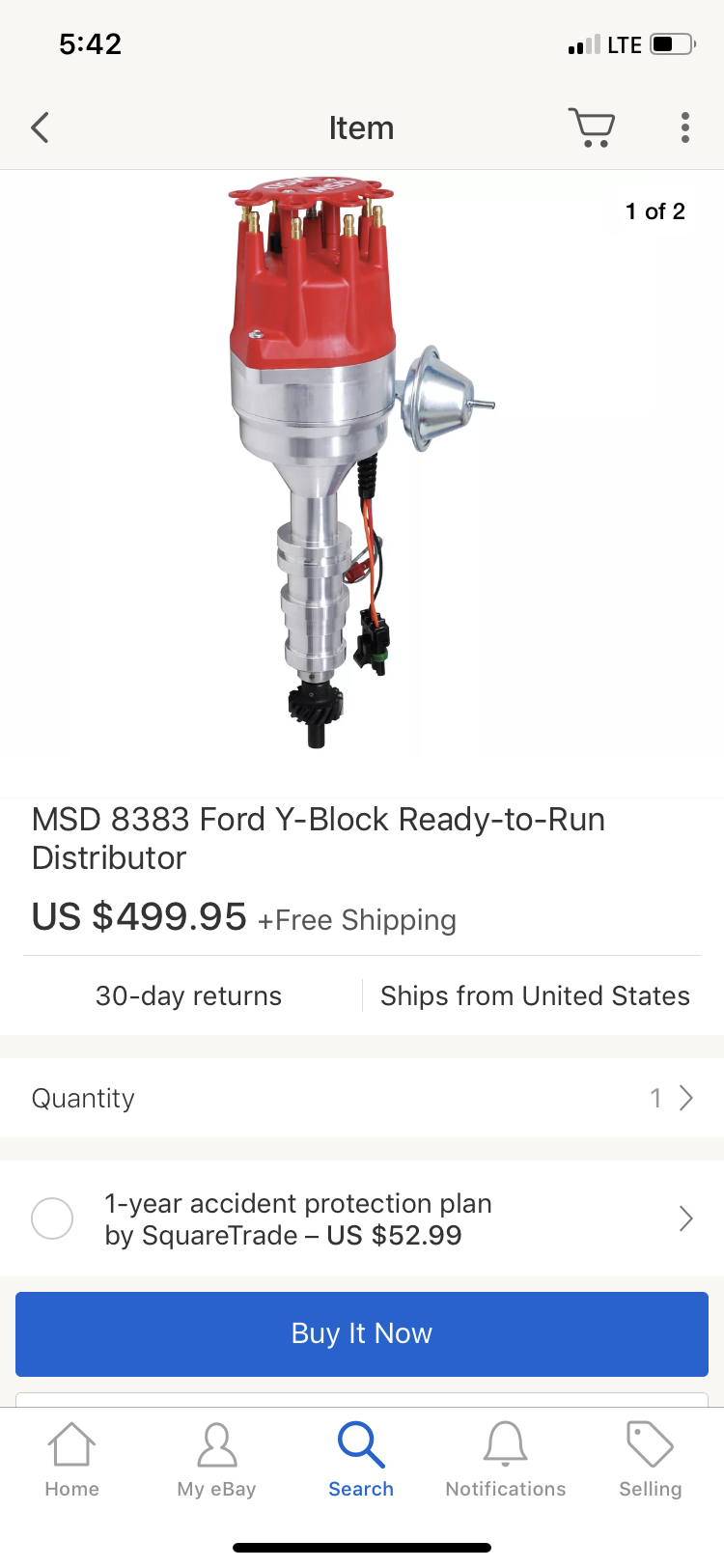
Task: Tap the quantity chevron to change quantity
Action: click(684, 1098)
